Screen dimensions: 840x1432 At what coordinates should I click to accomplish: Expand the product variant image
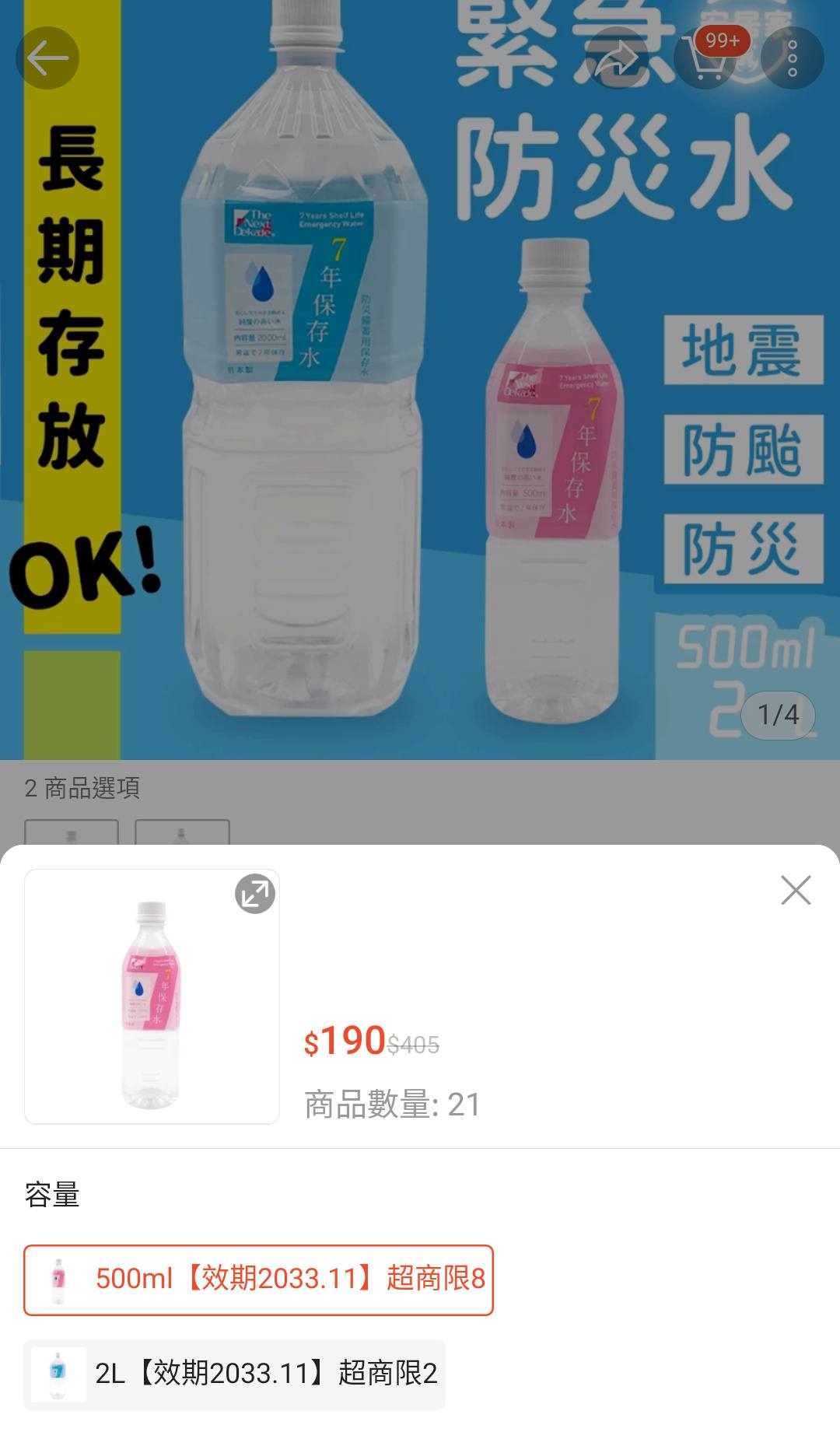255,894
